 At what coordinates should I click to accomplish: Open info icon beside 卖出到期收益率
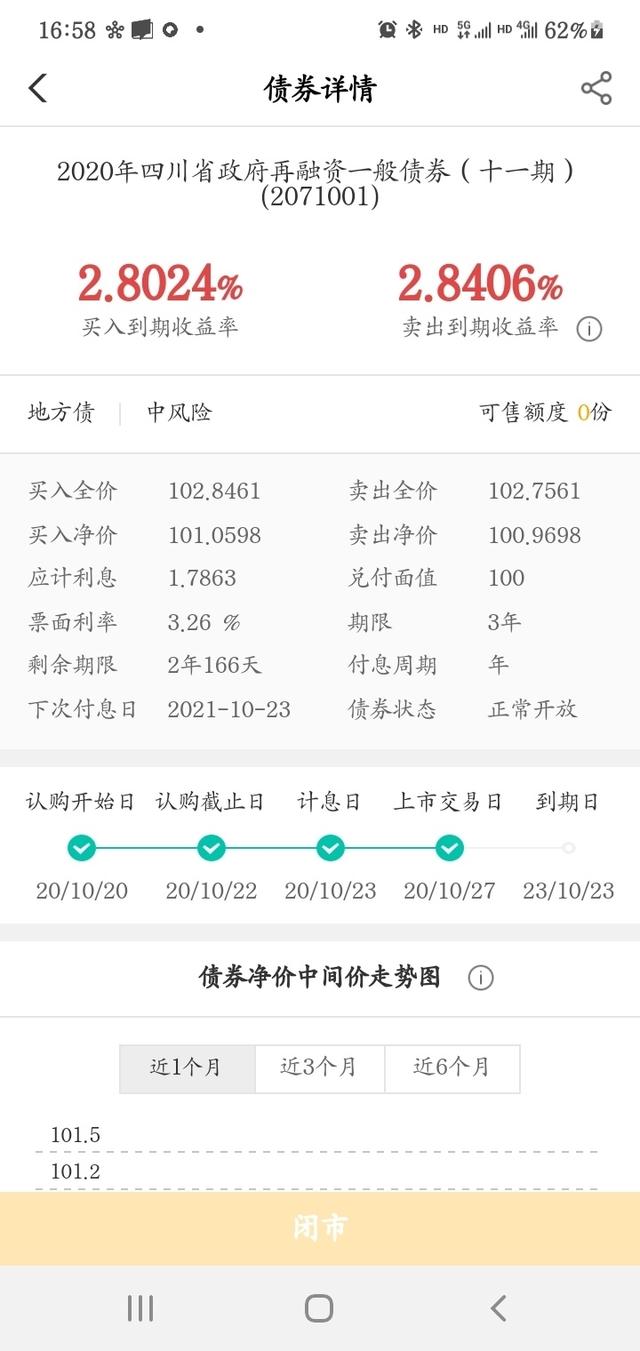(589, 328)
